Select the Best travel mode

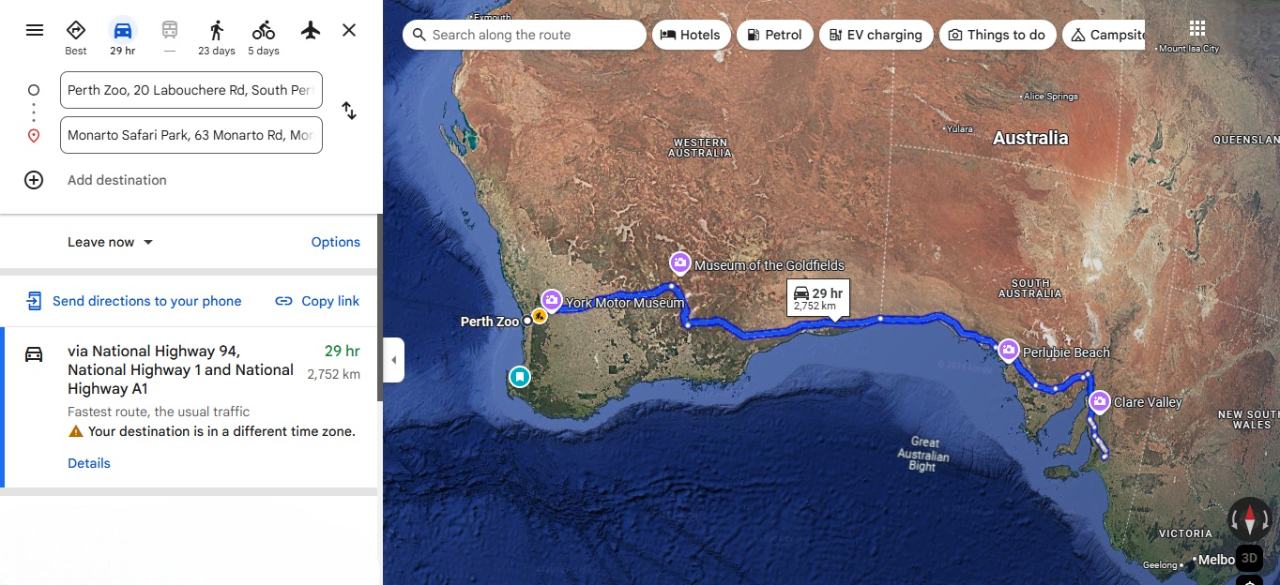coord(76,36)
